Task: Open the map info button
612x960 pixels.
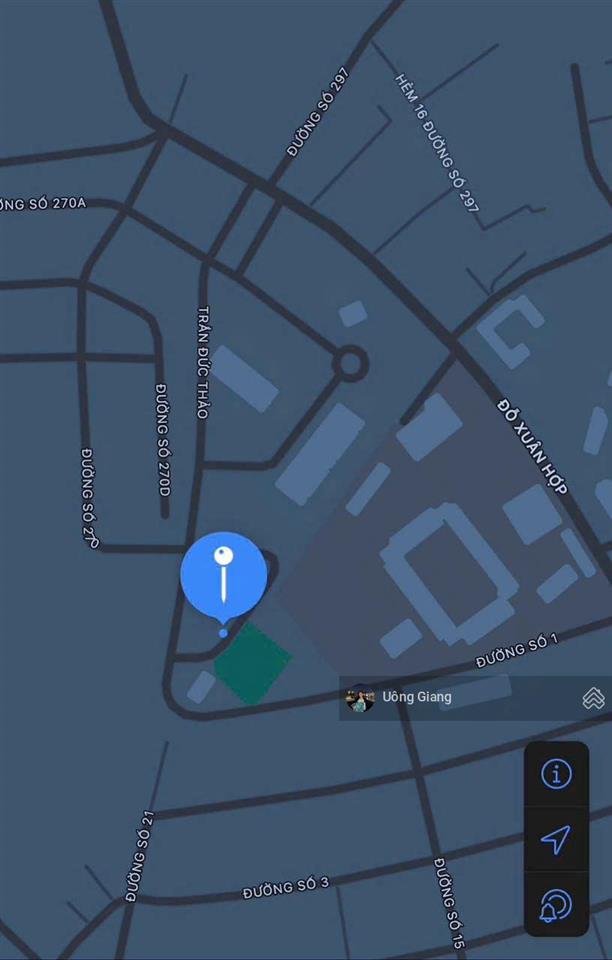Action: point(556,773)
